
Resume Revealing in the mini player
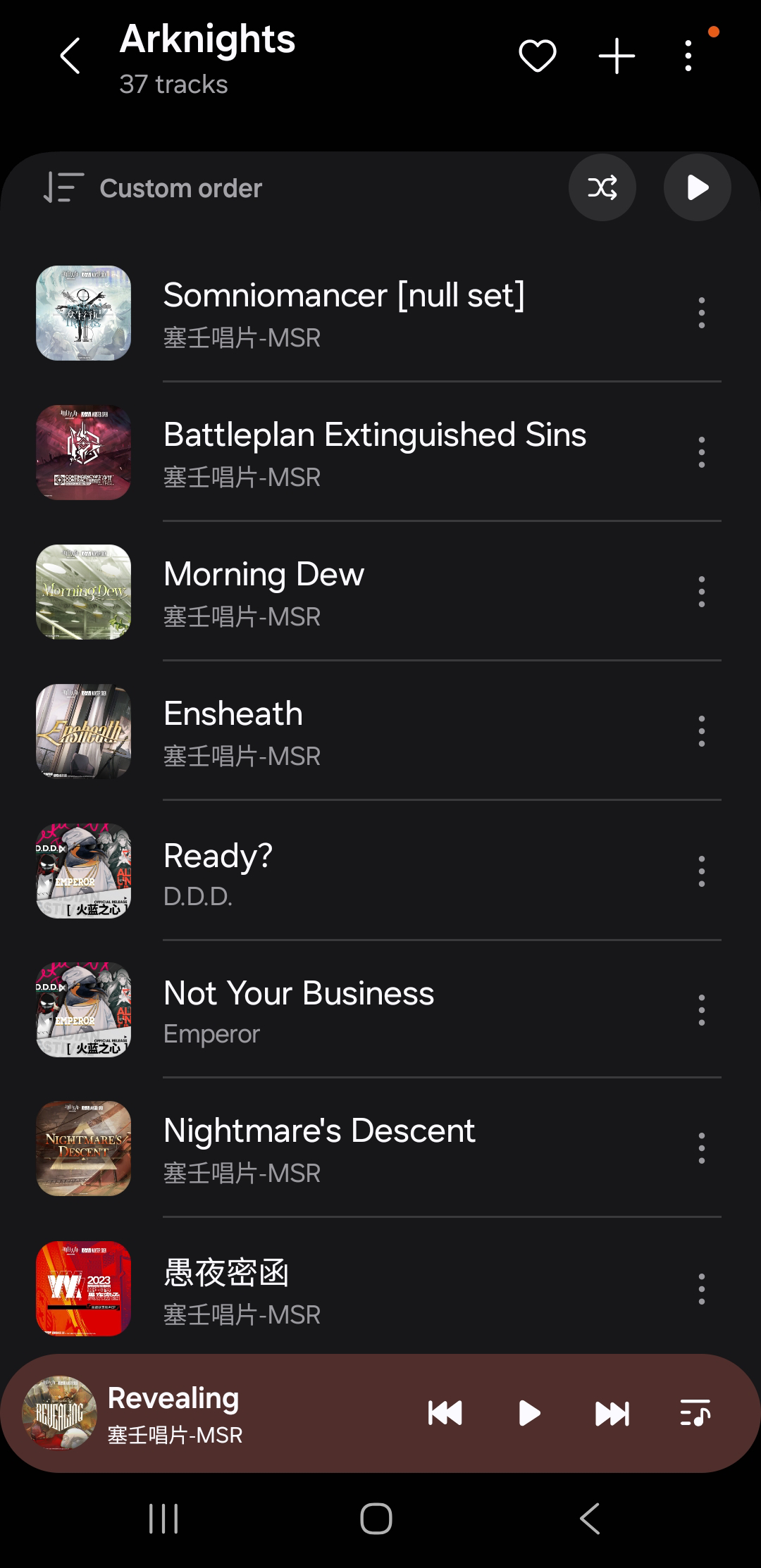point(529,1413)
